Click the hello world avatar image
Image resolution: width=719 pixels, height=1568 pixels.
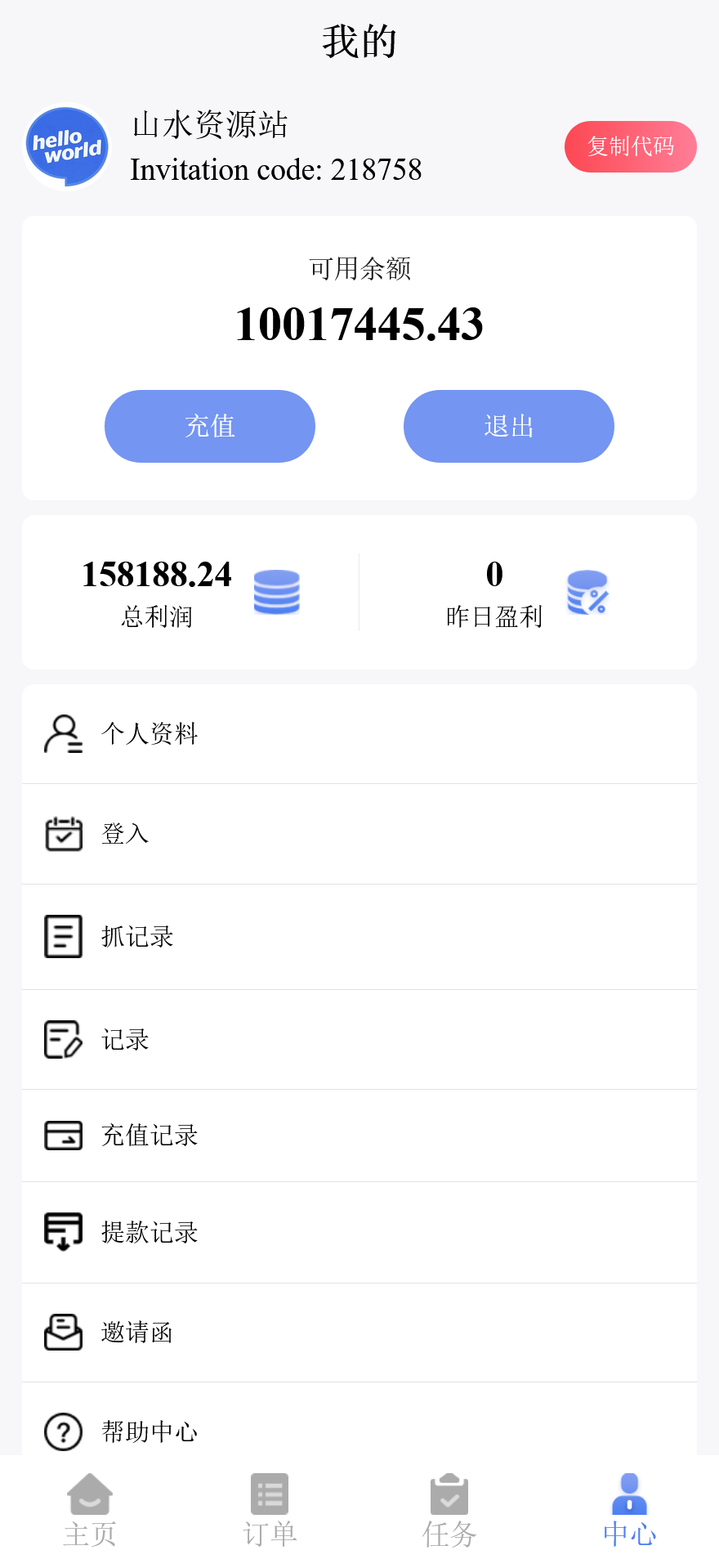[x=67, y=146]
